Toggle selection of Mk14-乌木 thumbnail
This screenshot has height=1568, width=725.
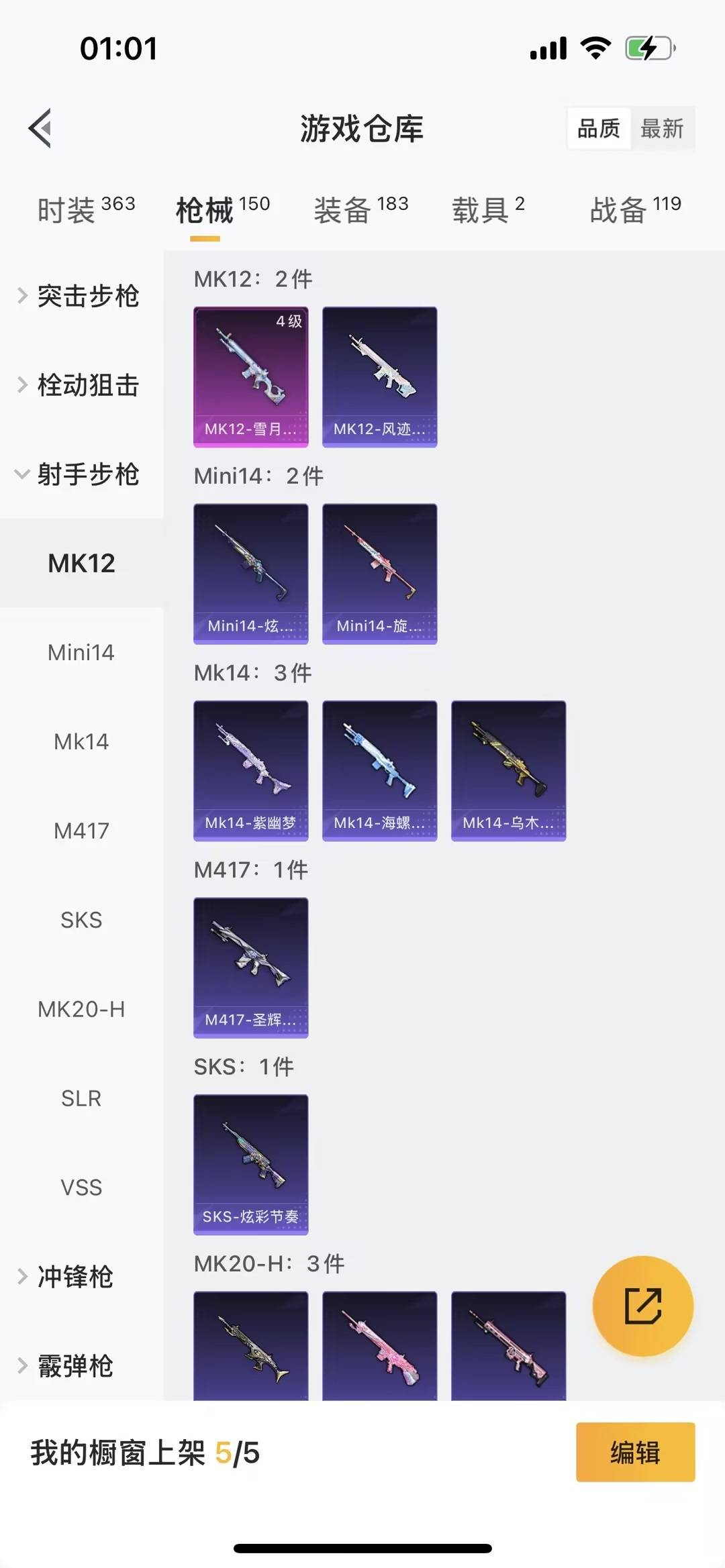coord(508,770)
